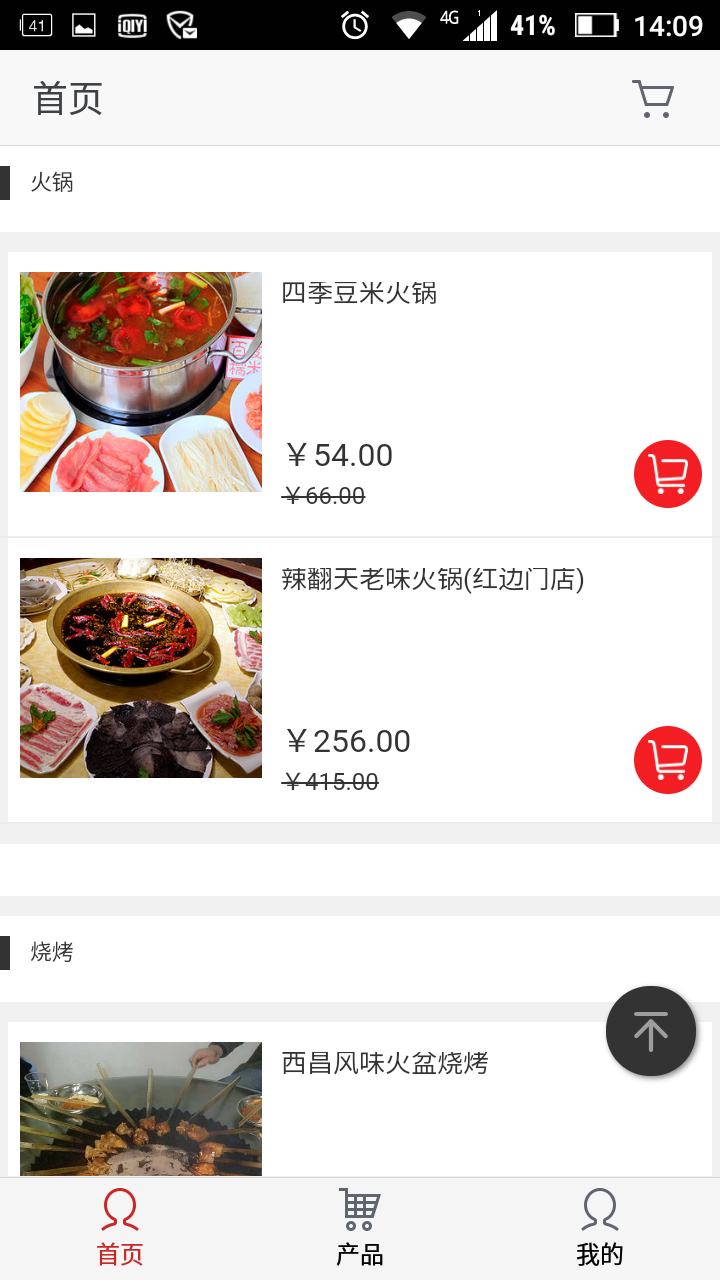Viewport: 720px width, 1280px height.
Task: Open the shopping cart icon in top bar
Action: pos(652,97)
